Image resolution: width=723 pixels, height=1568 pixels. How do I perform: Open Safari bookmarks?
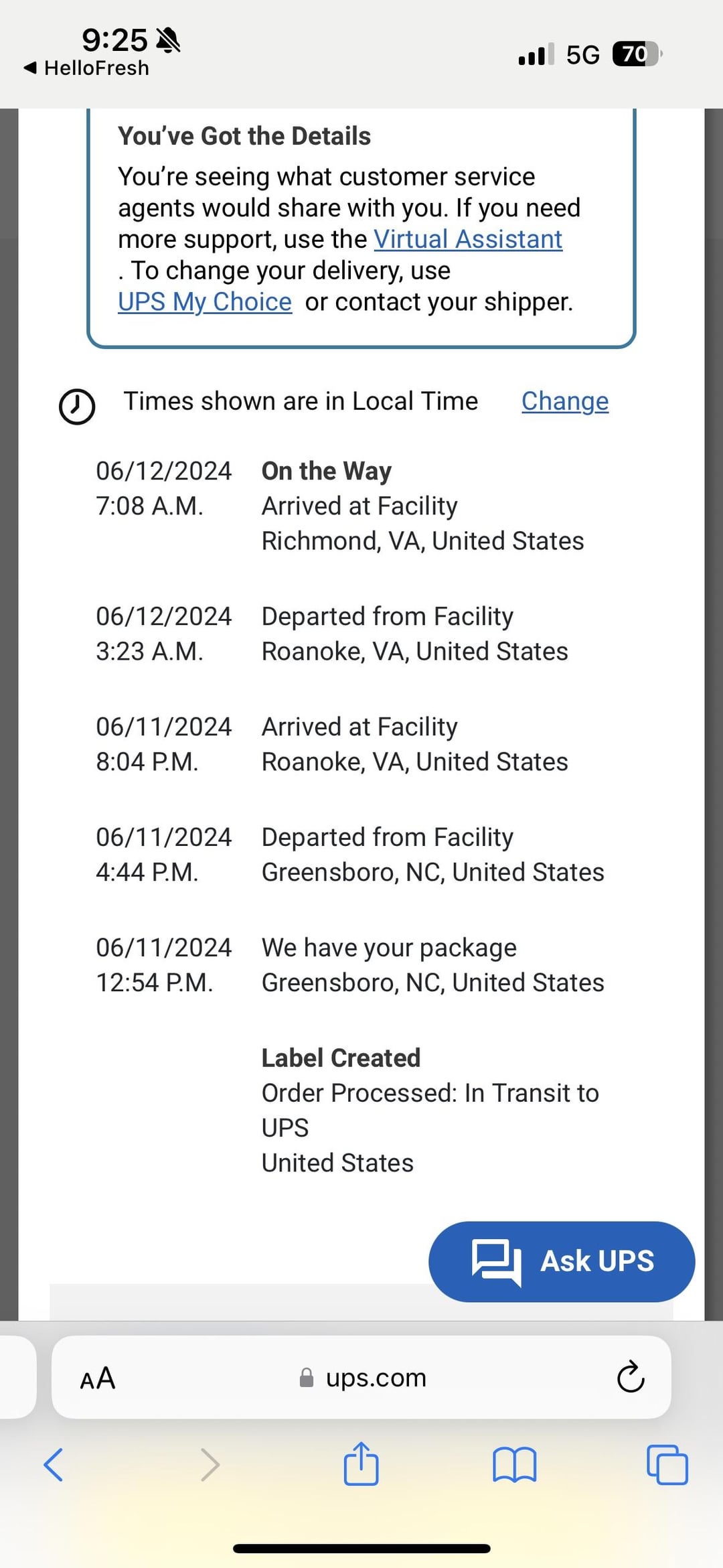(514, 1464)
